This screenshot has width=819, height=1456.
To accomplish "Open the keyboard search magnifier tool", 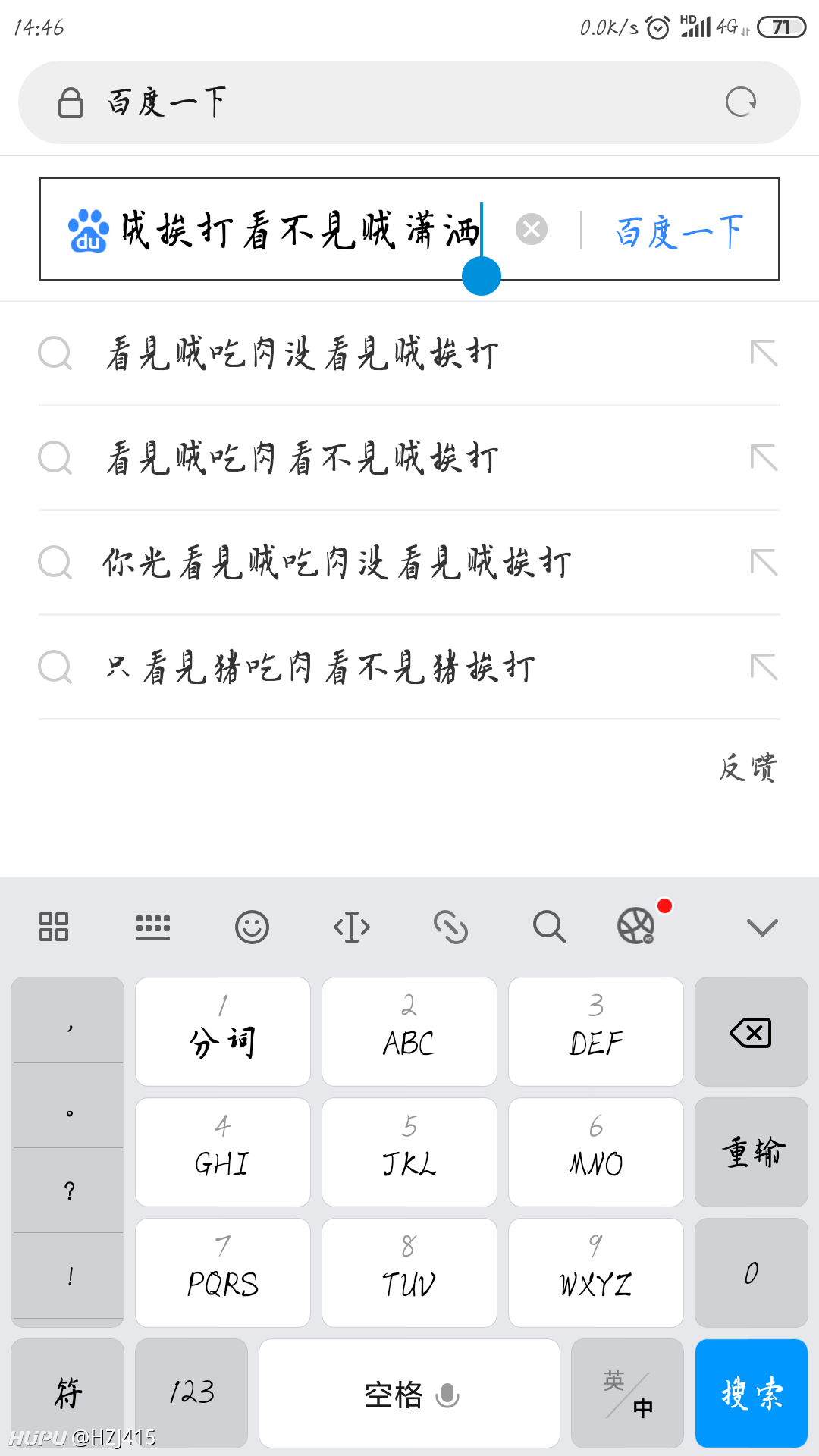I will [550, 927].
